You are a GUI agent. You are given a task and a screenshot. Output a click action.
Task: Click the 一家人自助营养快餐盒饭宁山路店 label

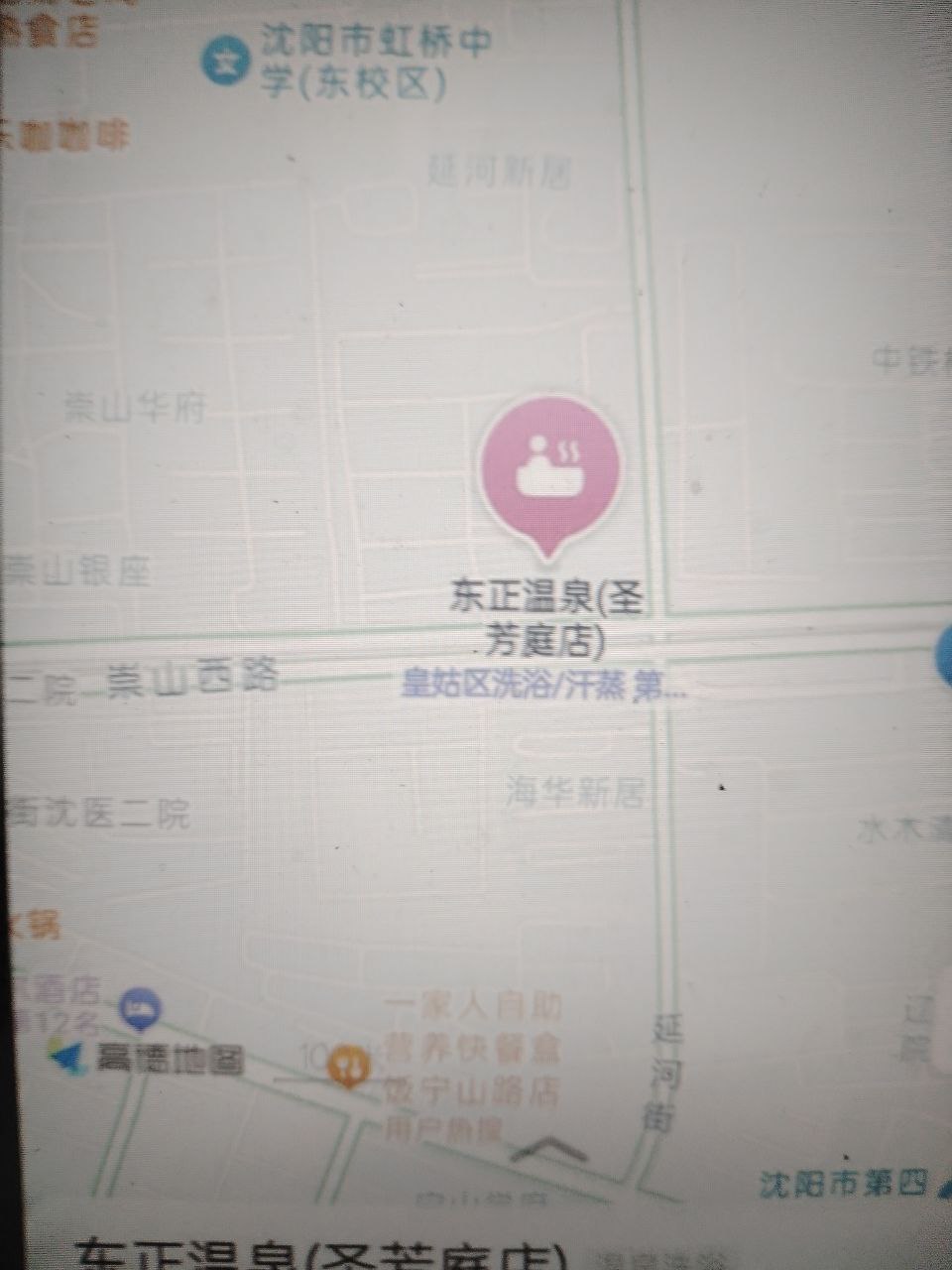click(x=473, y=1052)
